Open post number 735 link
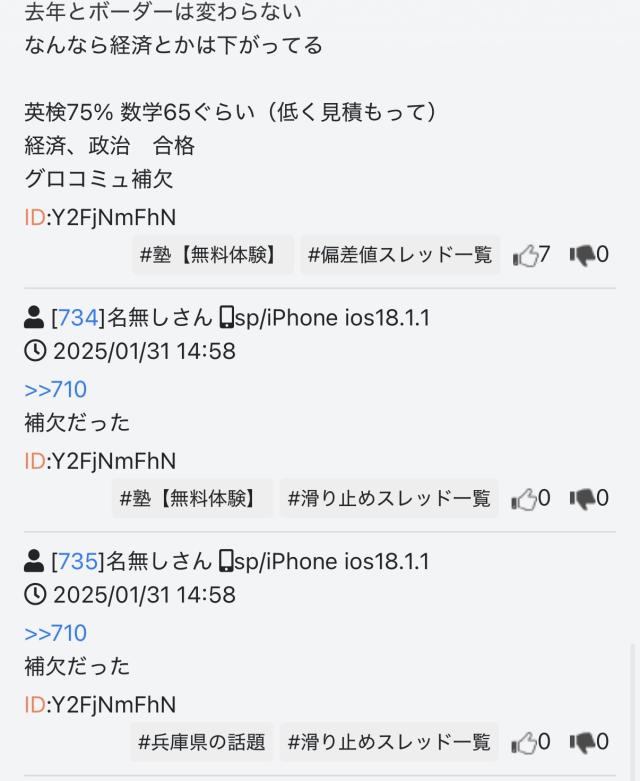 (77, 561)
